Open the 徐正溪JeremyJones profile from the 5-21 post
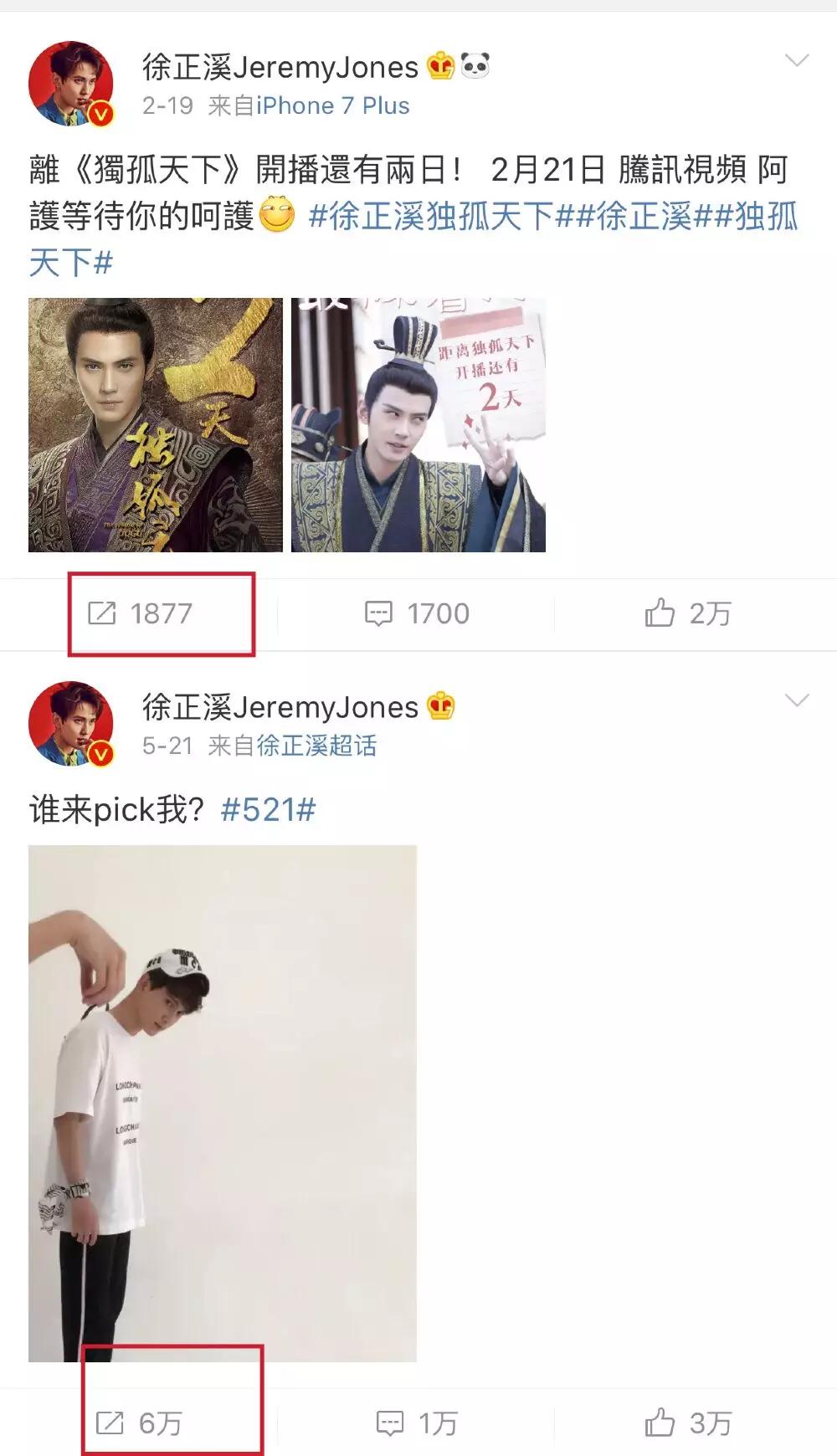This screenshot has height=1456, width=837. point(280,708)
